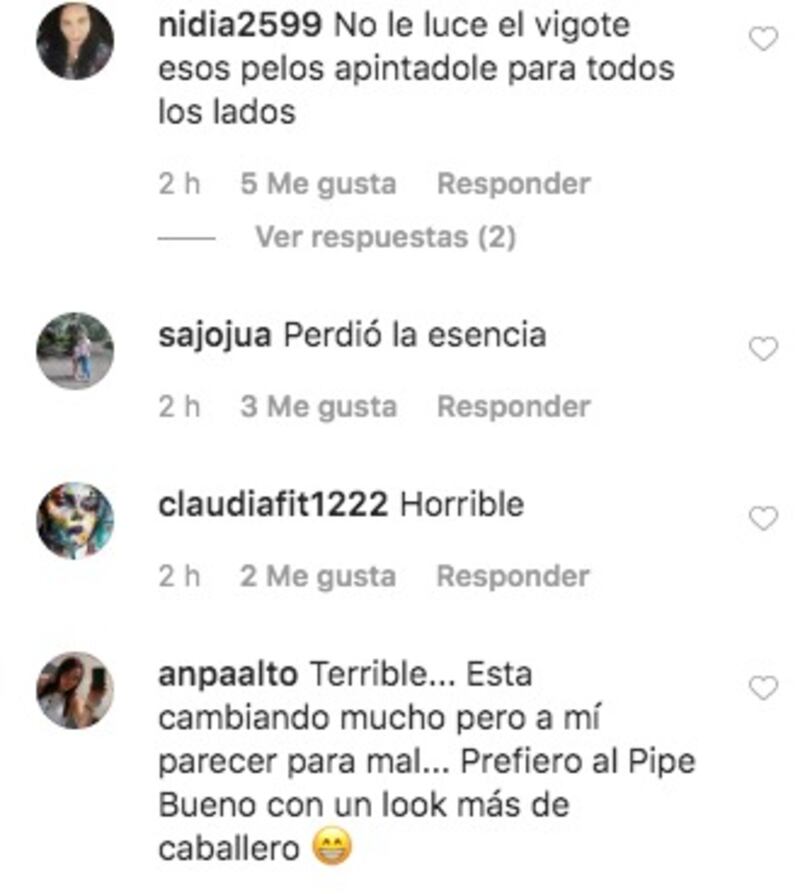The height and width of the screenshot is (894, 800).
Task: View likes on nidia2599's comment '5 Me gusta'
Action: point(318,184)
